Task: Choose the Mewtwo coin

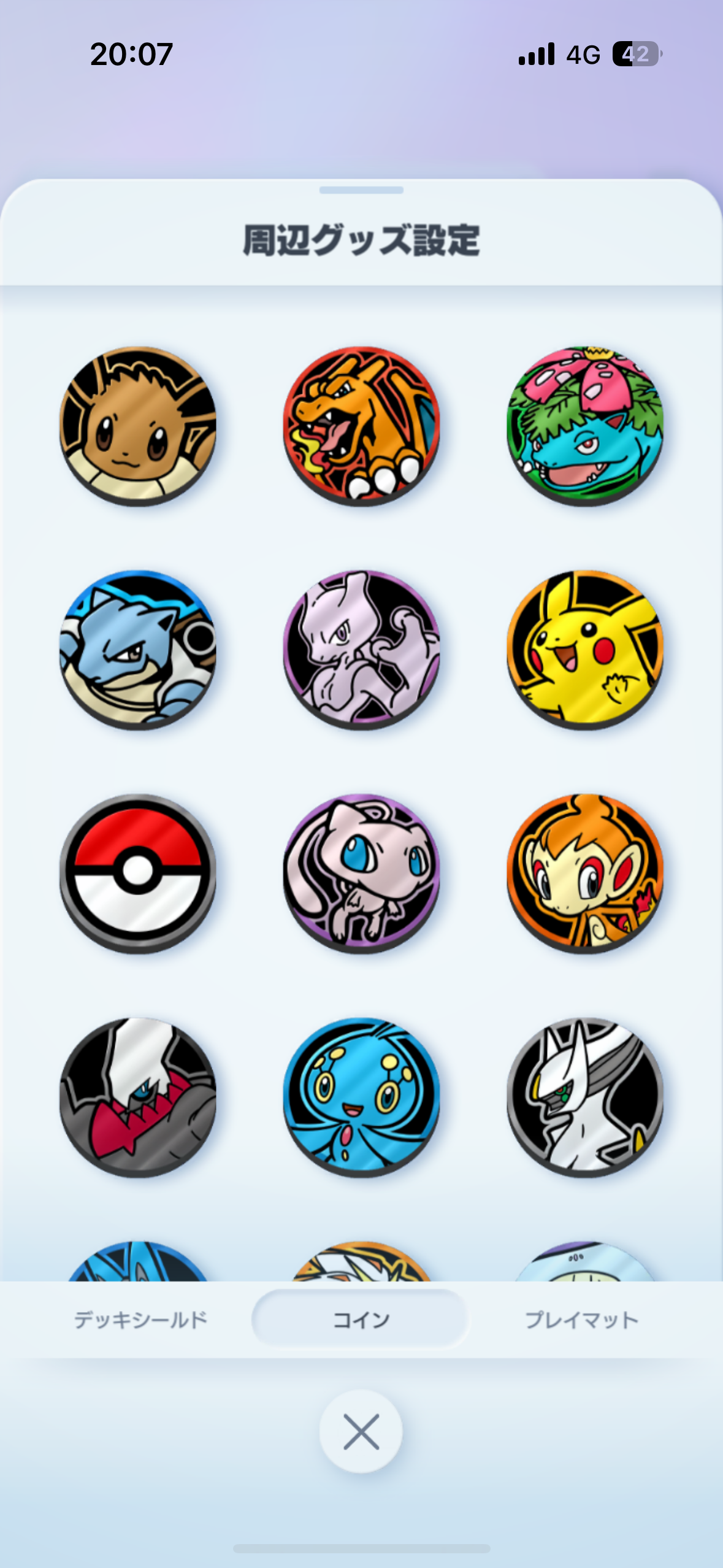Action: (x=361, y=649)
